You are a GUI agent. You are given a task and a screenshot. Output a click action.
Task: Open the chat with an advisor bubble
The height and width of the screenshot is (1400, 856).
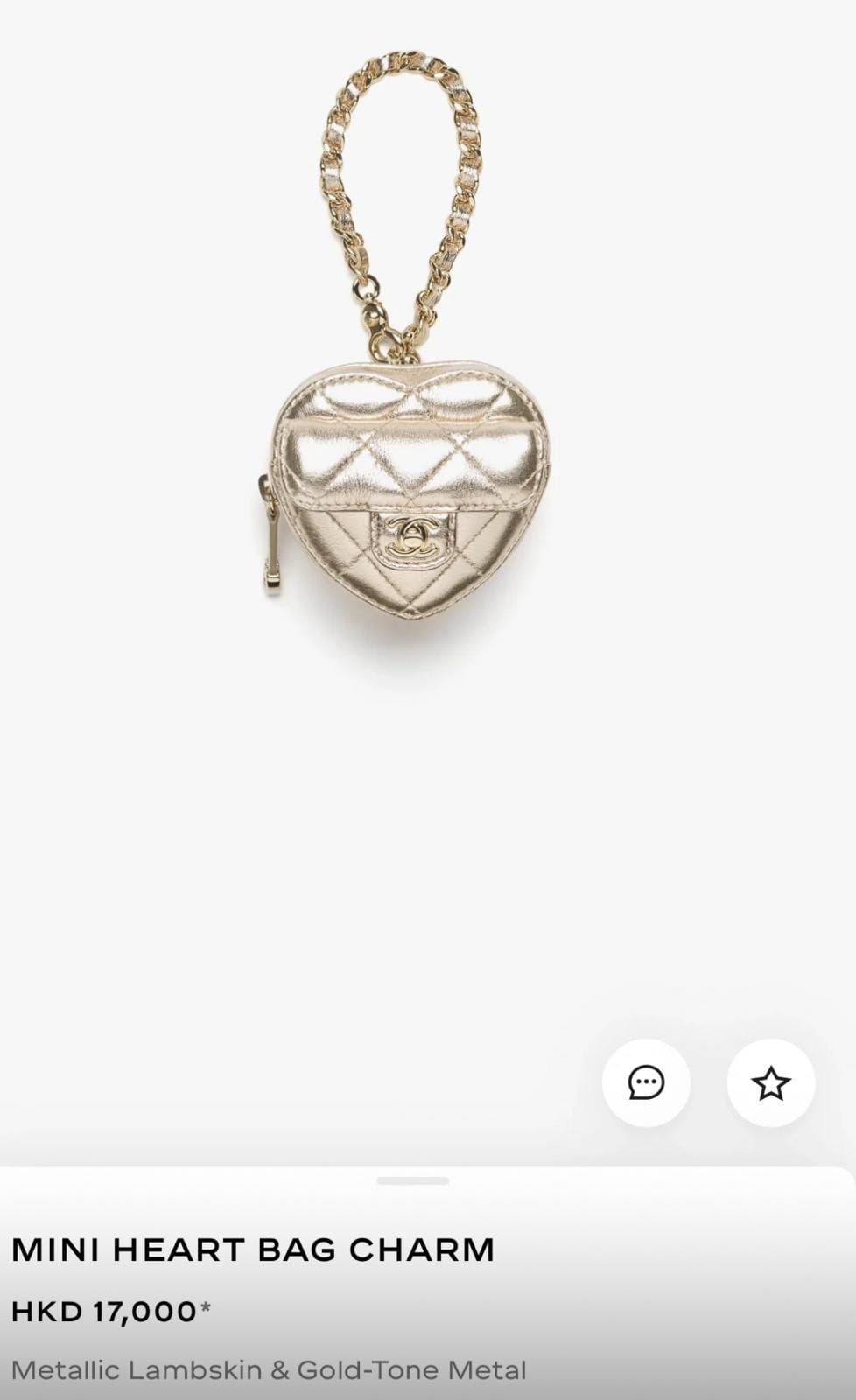[646, 1082]
